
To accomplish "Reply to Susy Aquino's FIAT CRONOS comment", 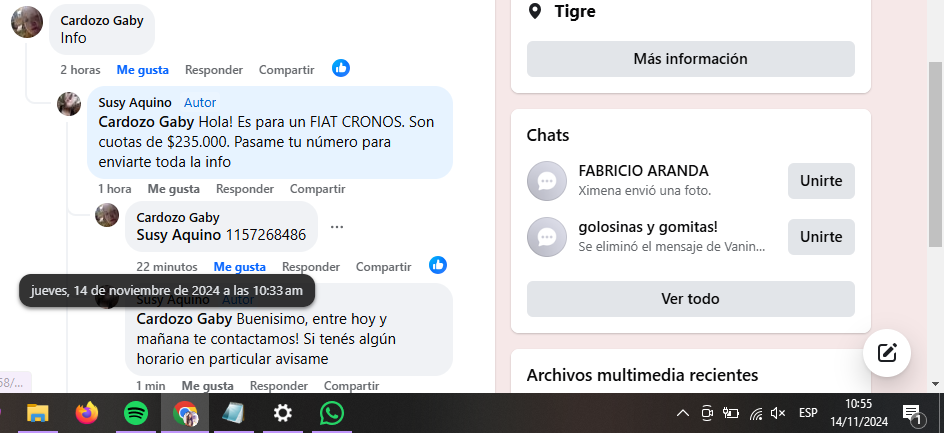I will [245, 188].
